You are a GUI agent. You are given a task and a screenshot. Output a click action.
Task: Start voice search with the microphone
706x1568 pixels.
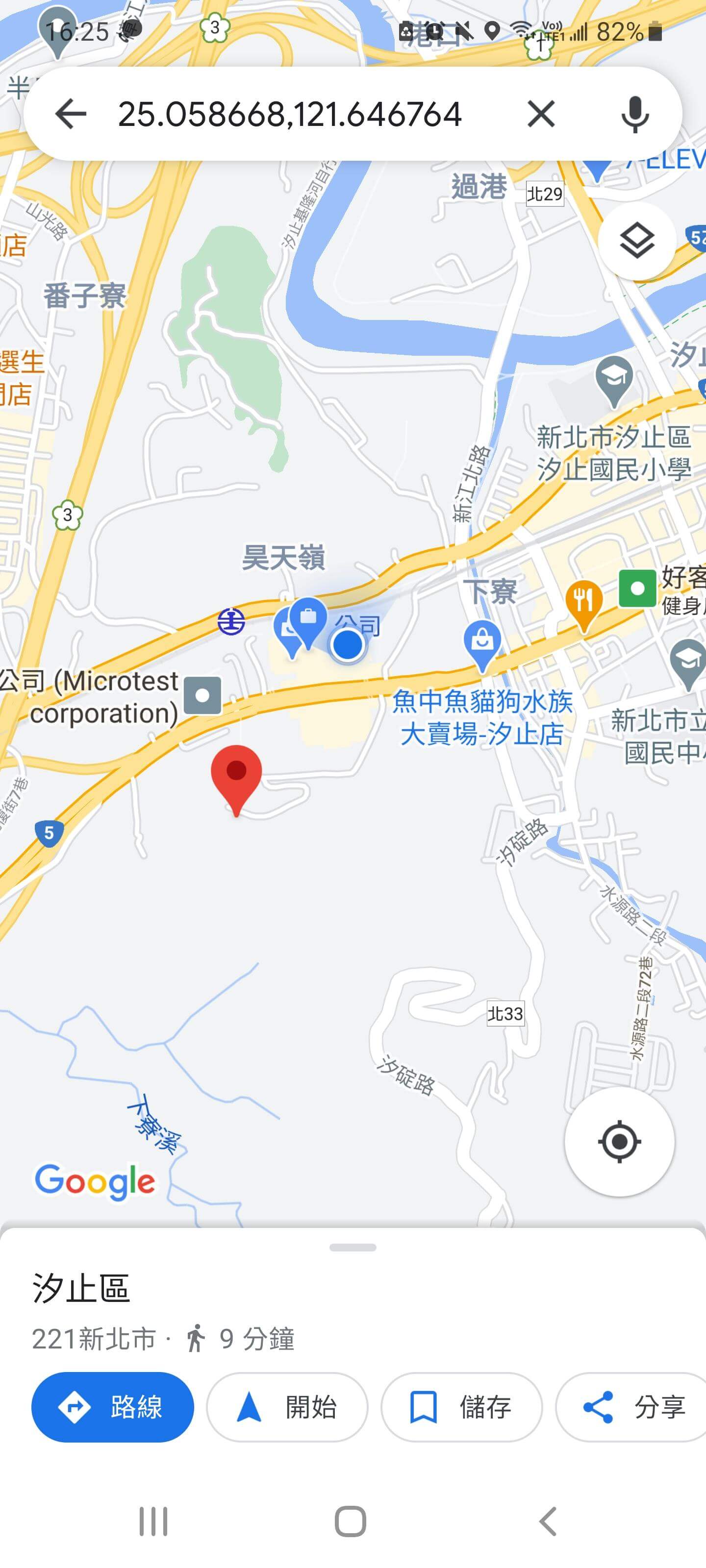click(x=635, y=114)
